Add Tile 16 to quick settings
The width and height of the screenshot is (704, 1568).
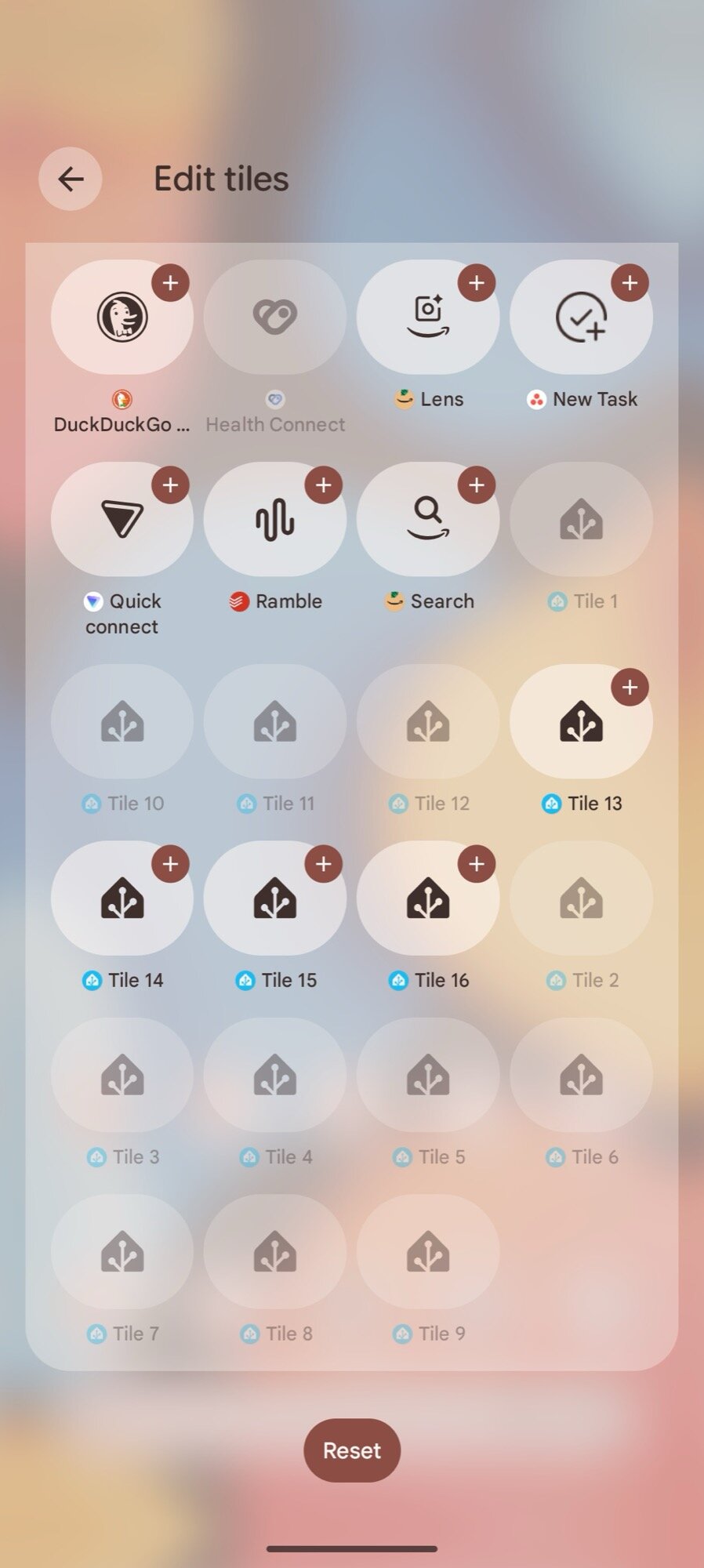tap(476, 864)
